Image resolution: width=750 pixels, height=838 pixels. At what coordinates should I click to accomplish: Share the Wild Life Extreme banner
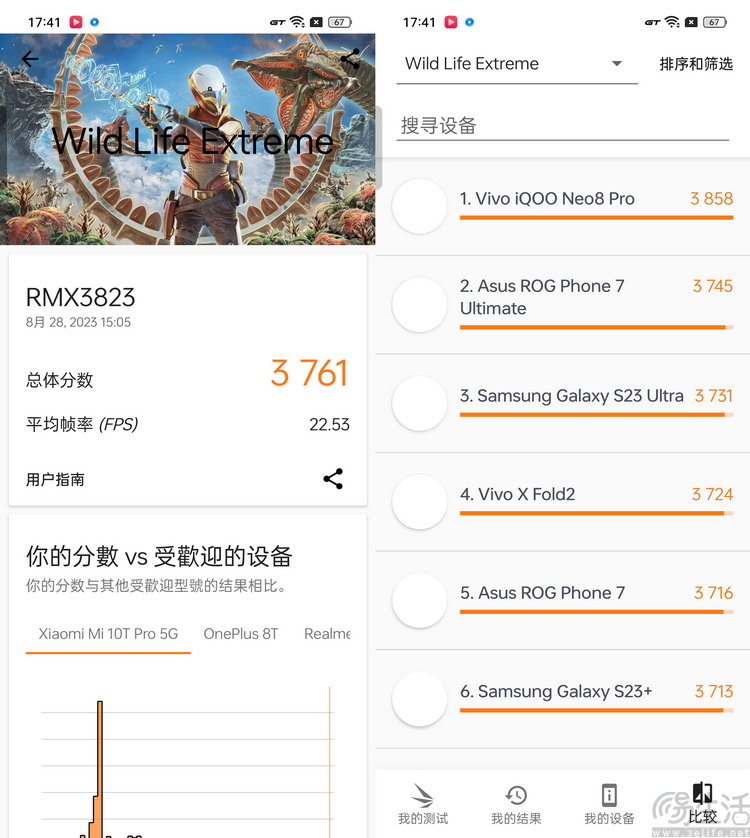(350, 59)
